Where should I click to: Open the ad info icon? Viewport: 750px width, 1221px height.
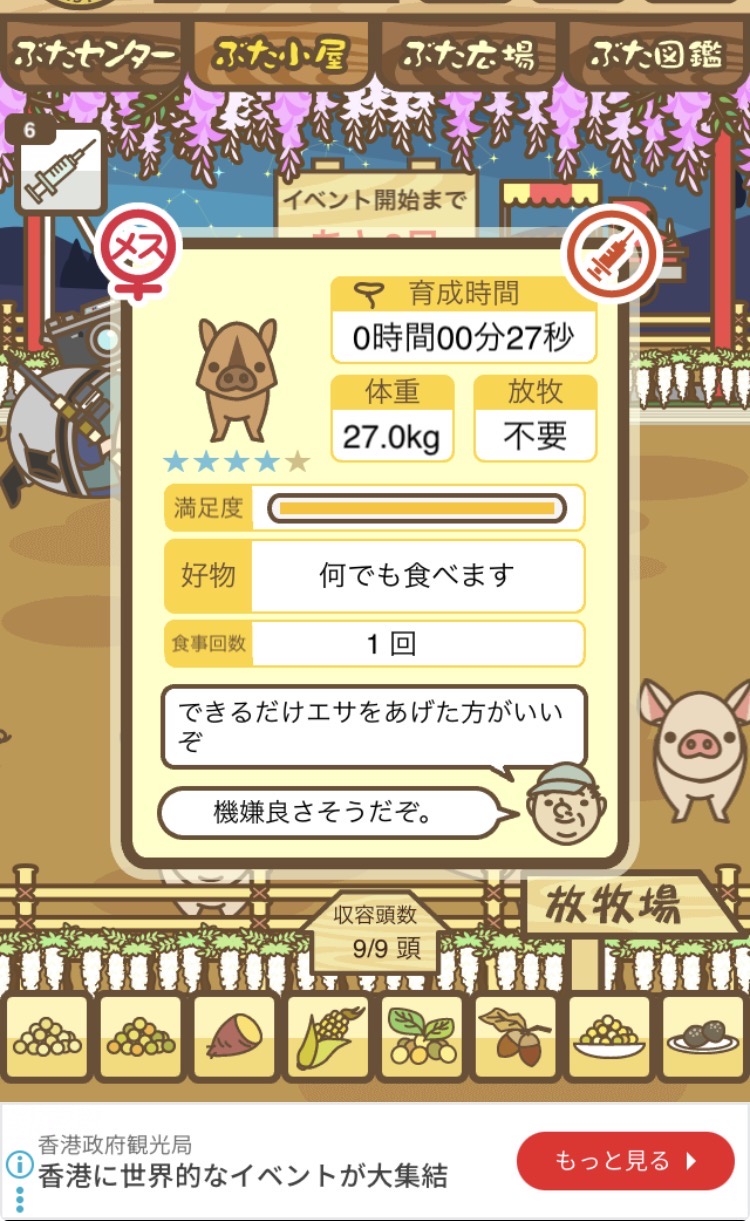coord(17,1165)
